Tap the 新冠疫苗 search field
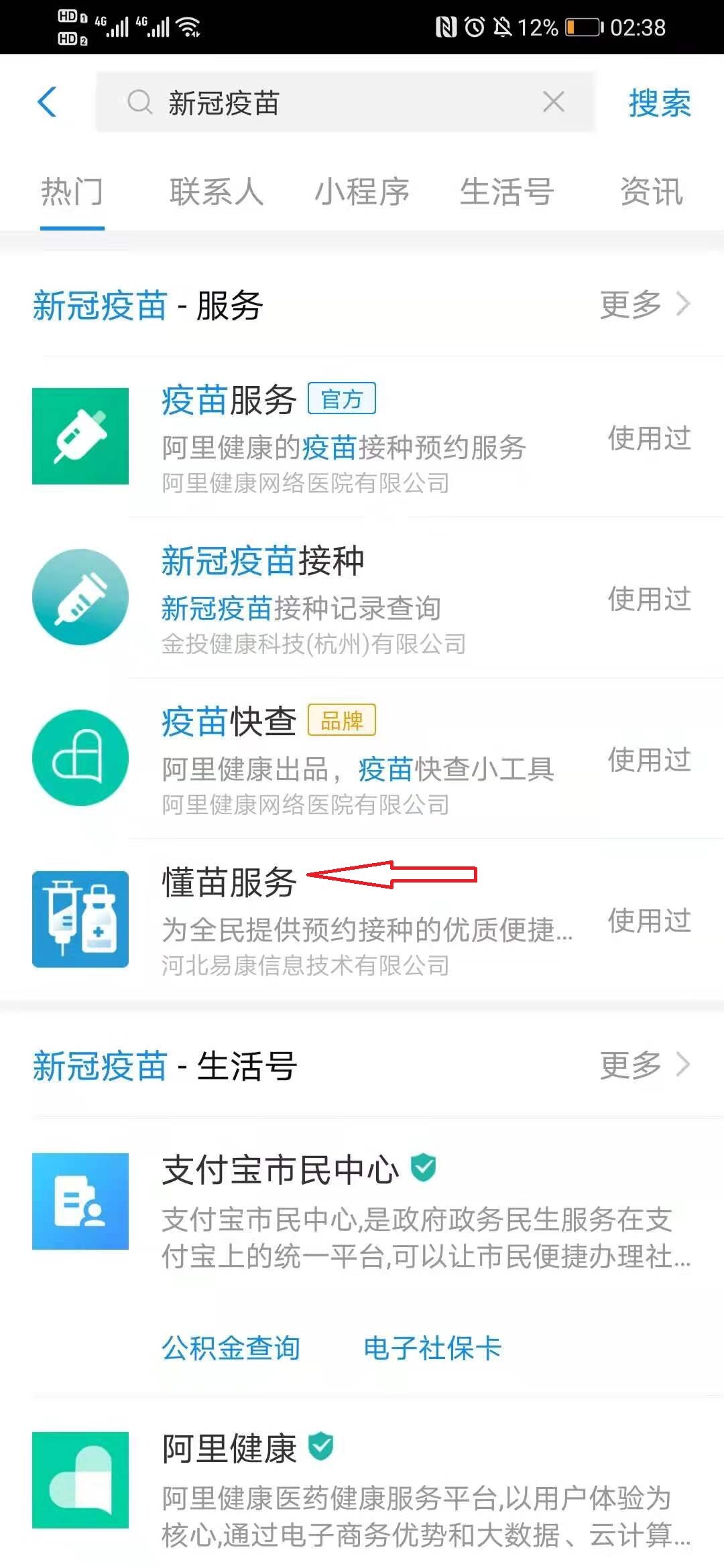The image size is (724, 1568). pyautogui.click(x=335, y=103)
